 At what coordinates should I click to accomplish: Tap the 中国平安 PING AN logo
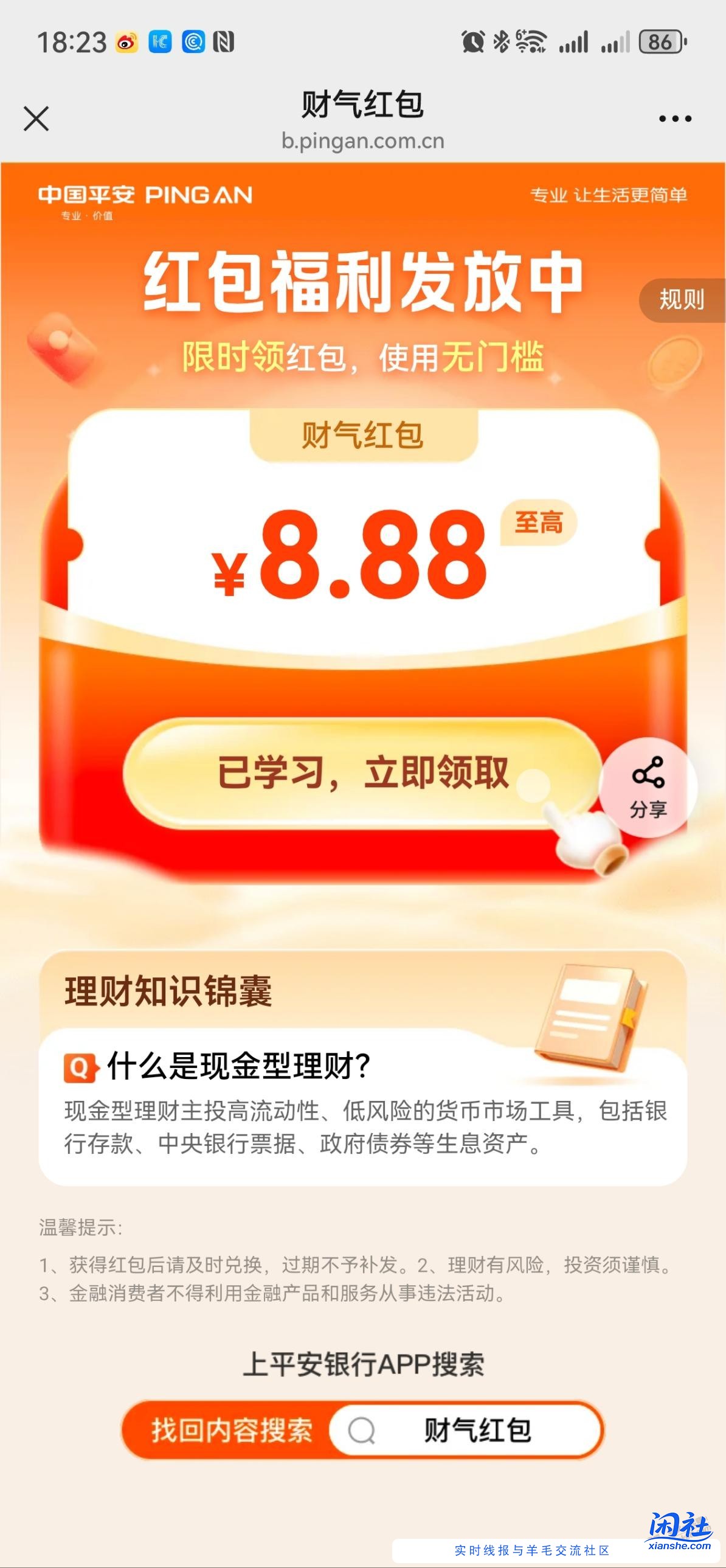click(x=145, y=196)
